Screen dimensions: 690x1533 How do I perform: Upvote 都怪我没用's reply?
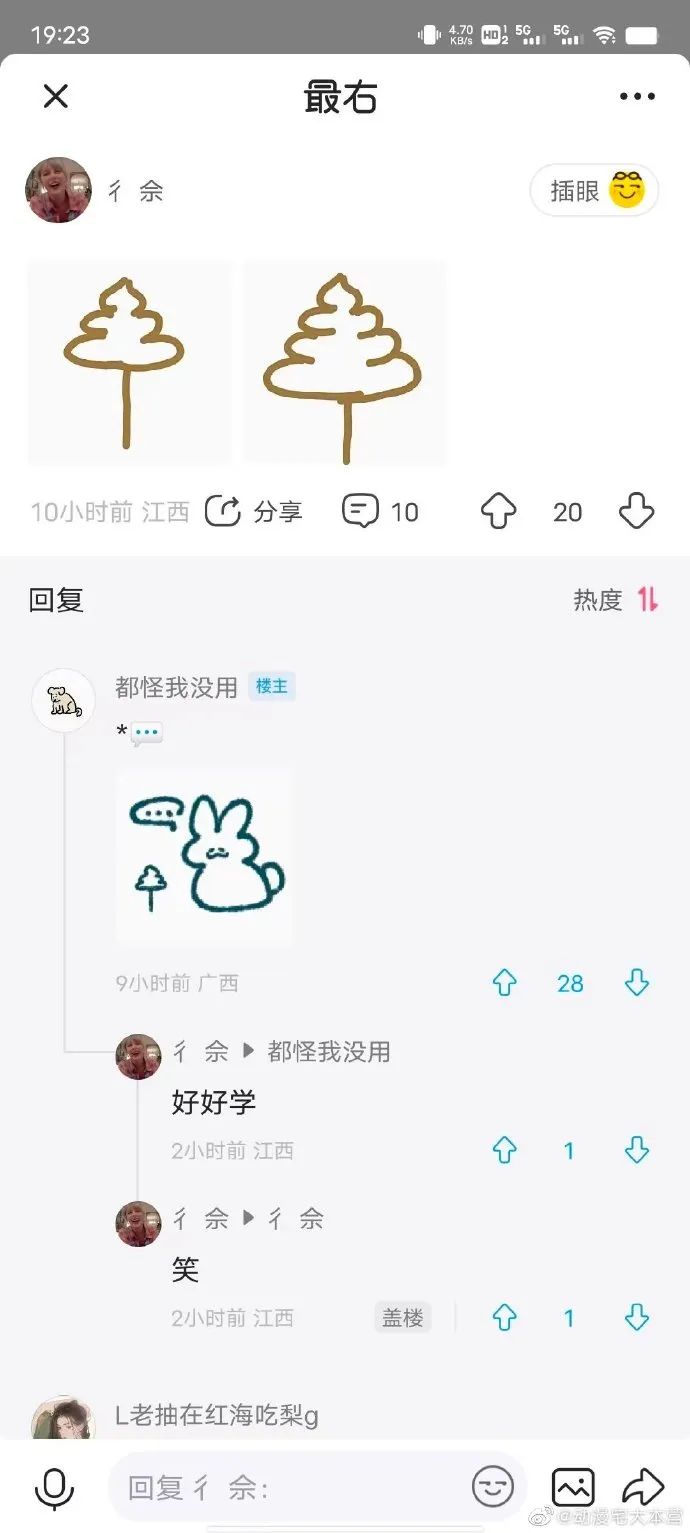pyautogui.click(x=505, y=983)
